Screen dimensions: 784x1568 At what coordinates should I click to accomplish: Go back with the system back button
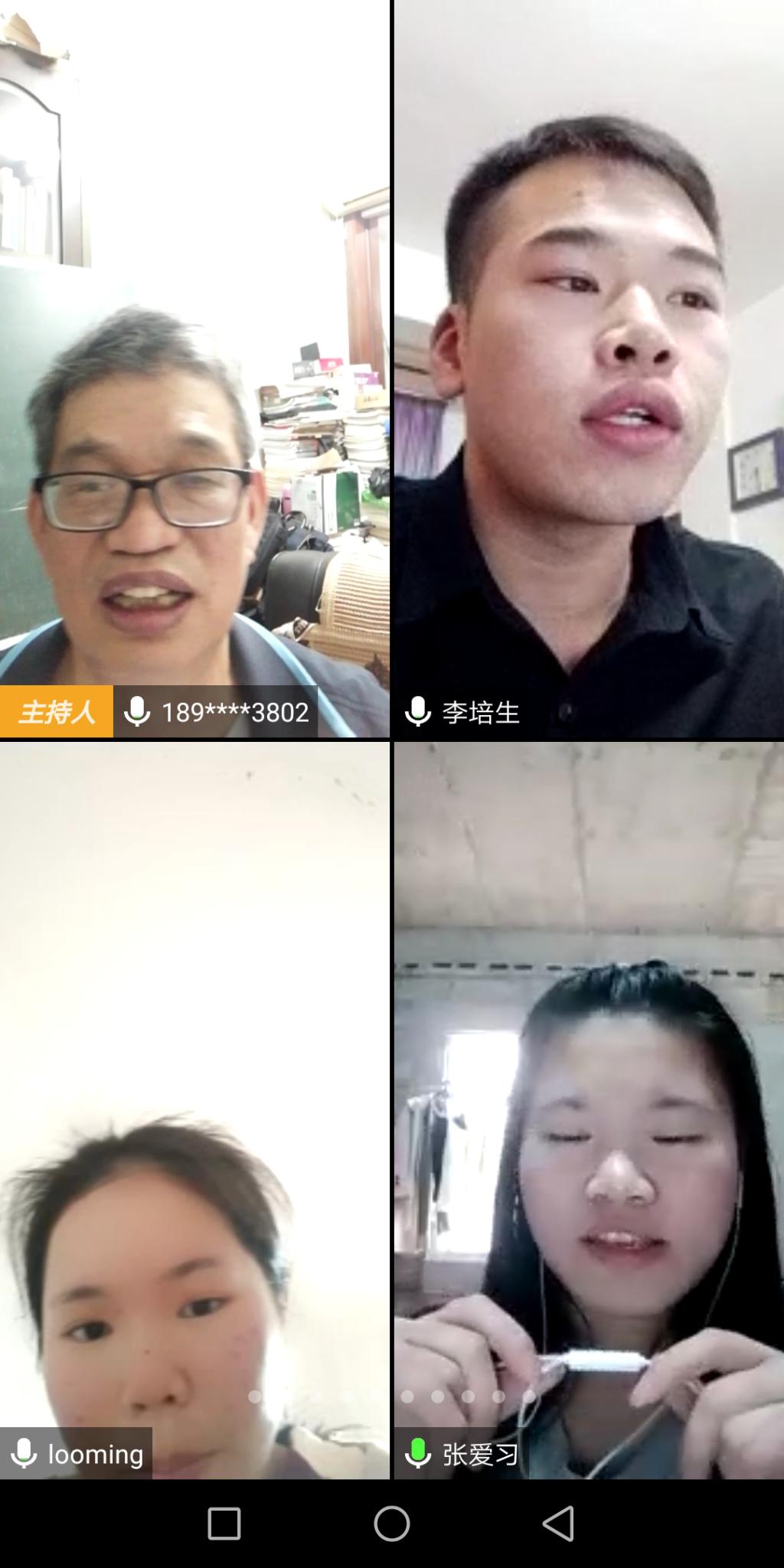(x=558, y=1524)
